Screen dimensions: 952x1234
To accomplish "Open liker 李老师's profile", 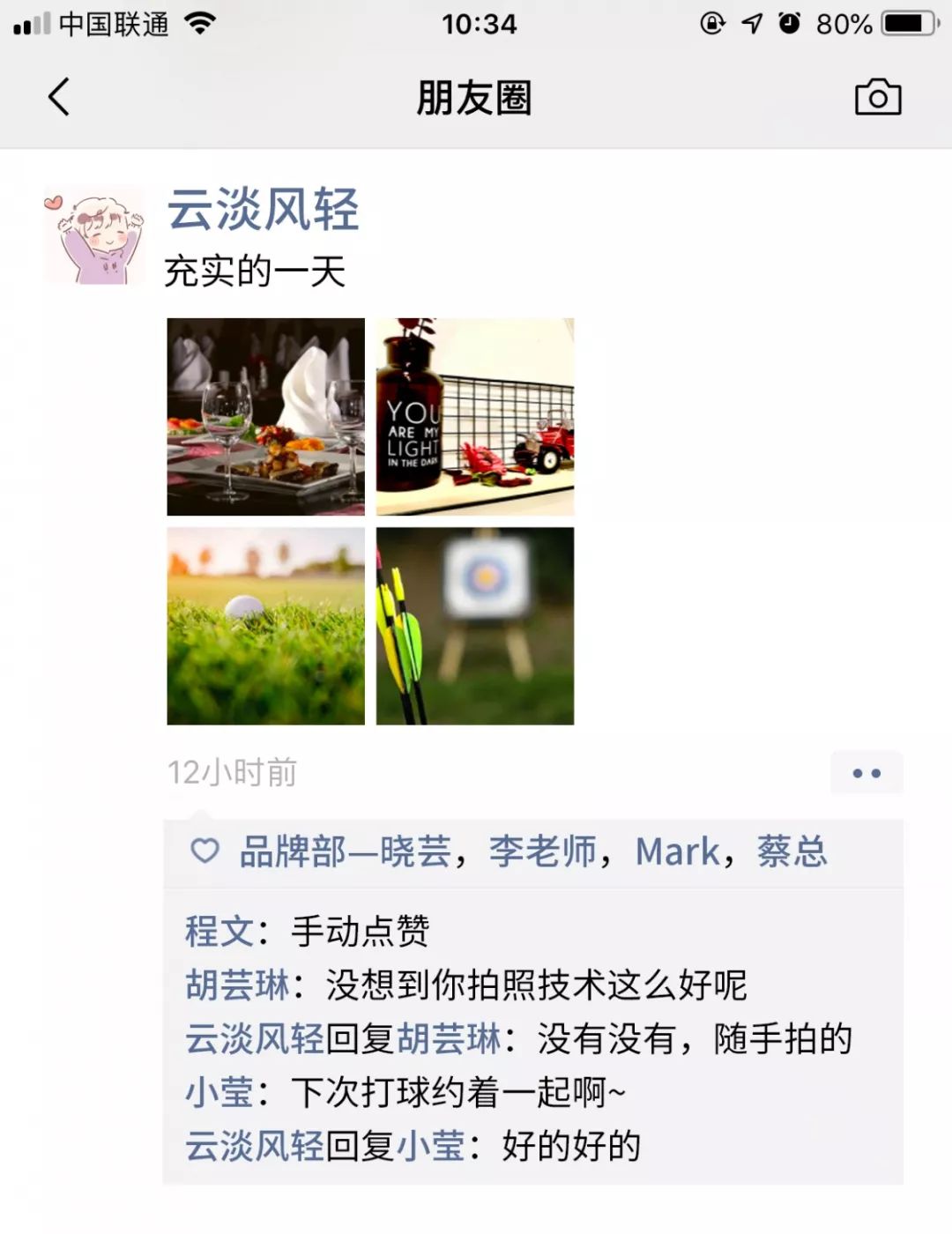I will click(x=542, y=851).
